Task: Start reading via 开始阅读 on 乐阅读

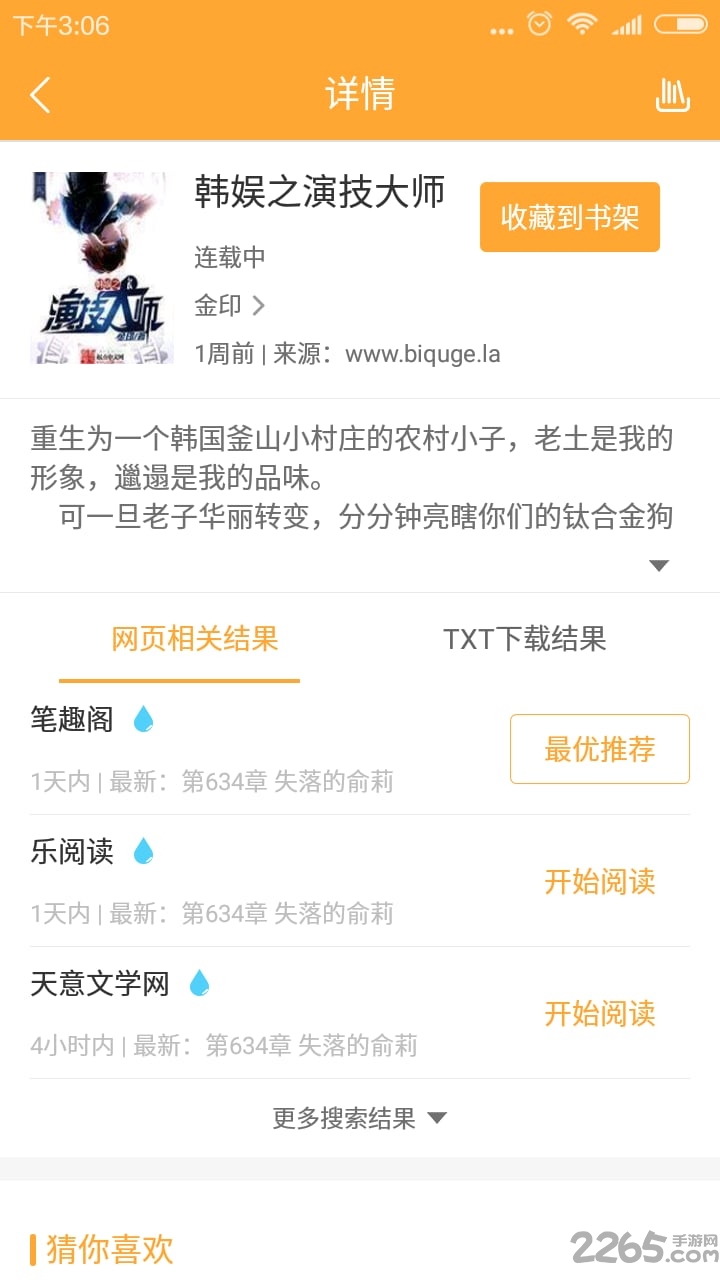Action: point(600,883)
